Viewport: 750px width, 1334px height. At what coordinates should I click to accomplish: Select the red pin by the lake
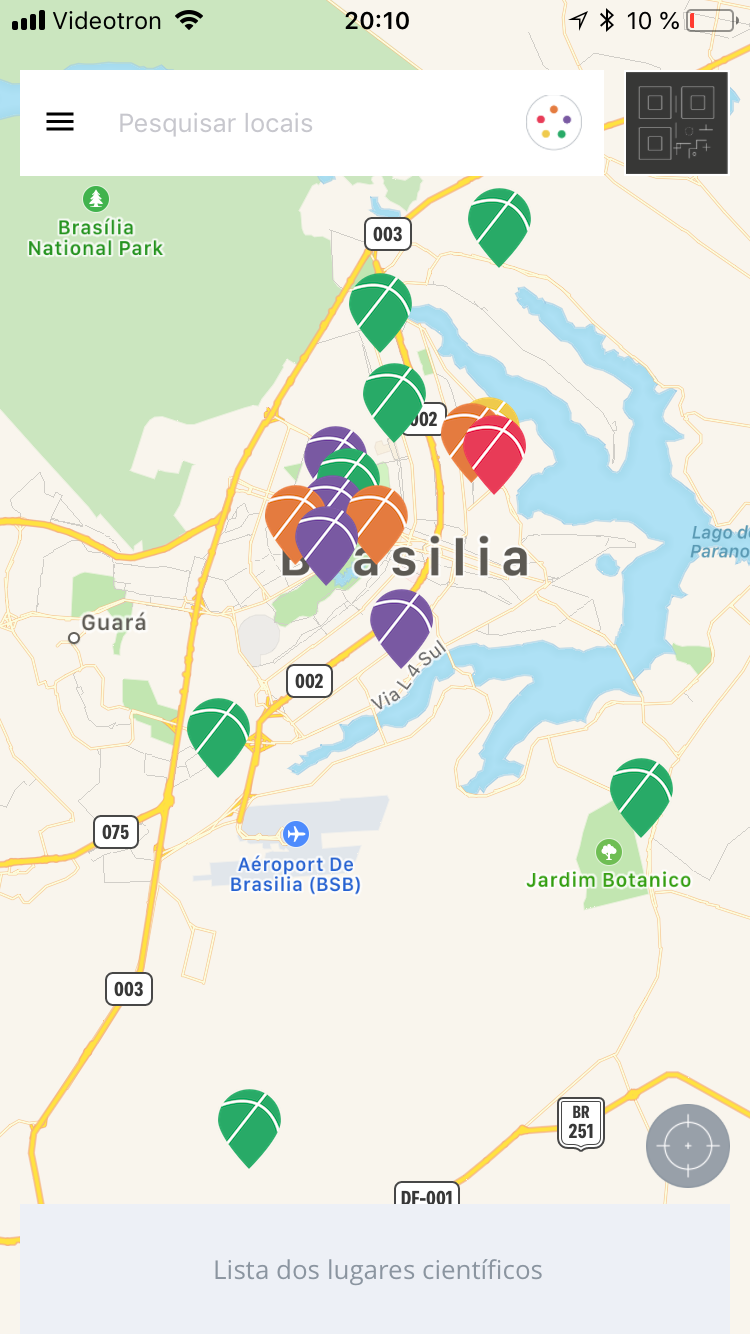coord(496,445)
